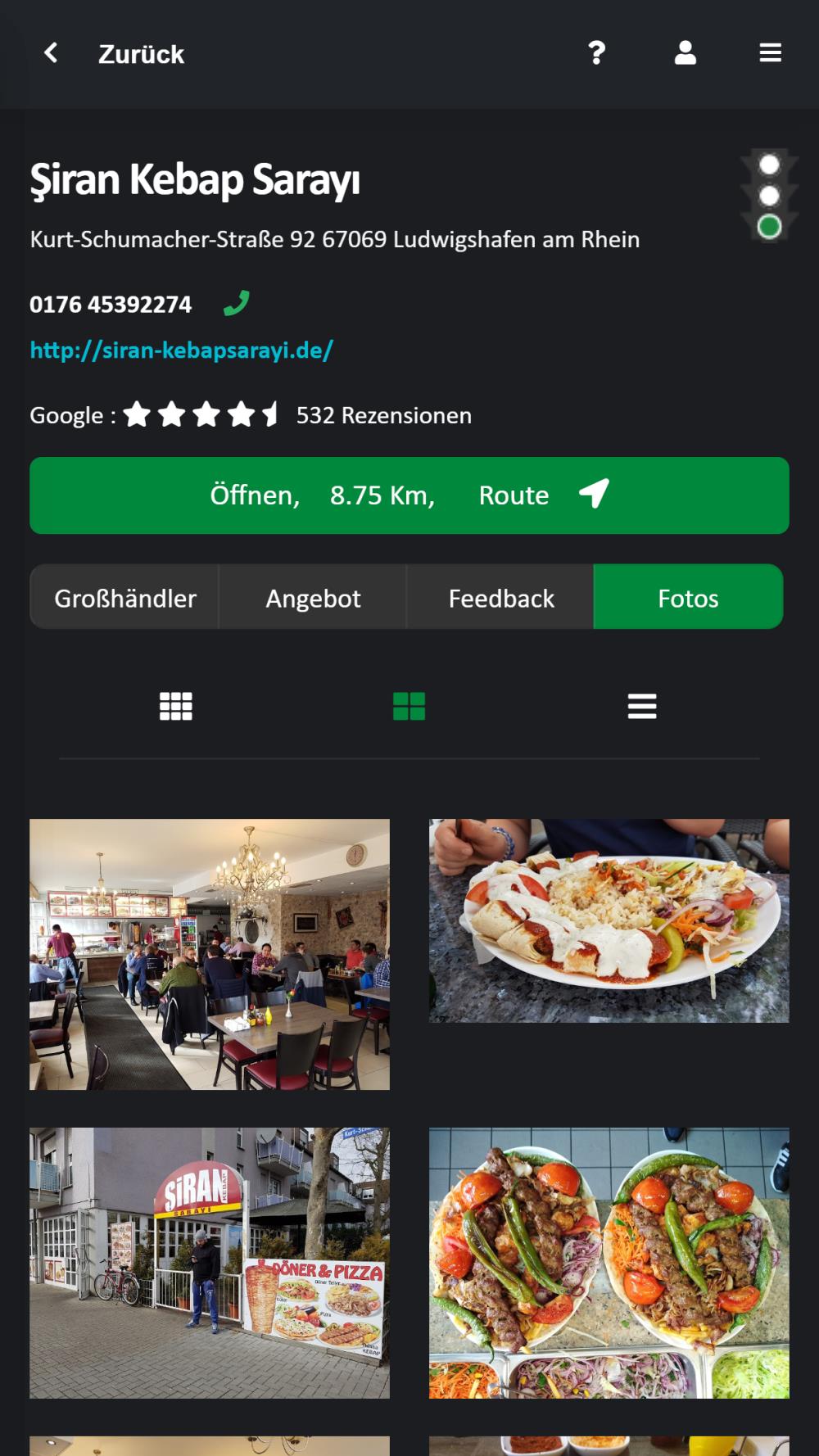
Task: Open the Siran storefront photo
Action: coord(210,1262)
